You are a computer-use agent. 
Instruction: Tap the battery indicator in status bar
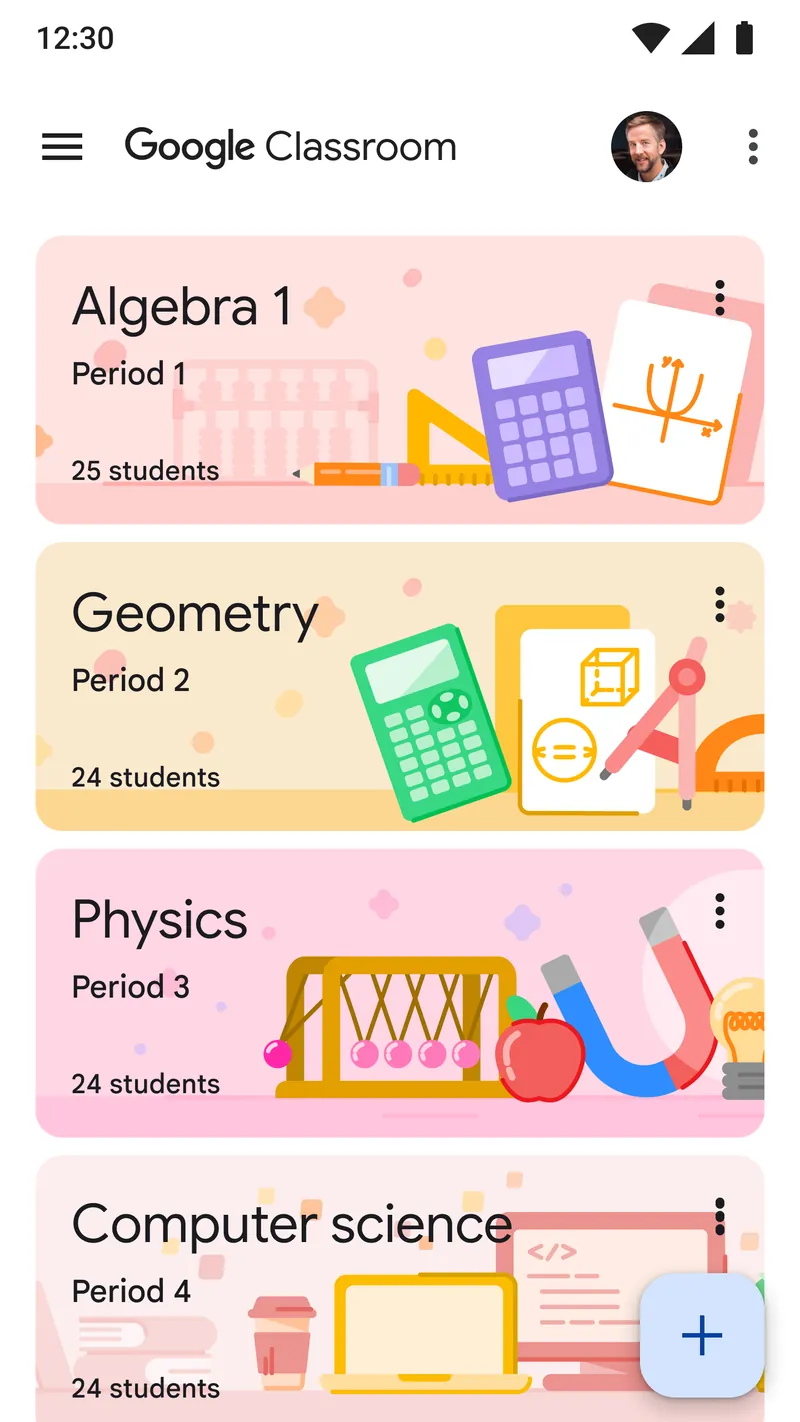[744, 38]
